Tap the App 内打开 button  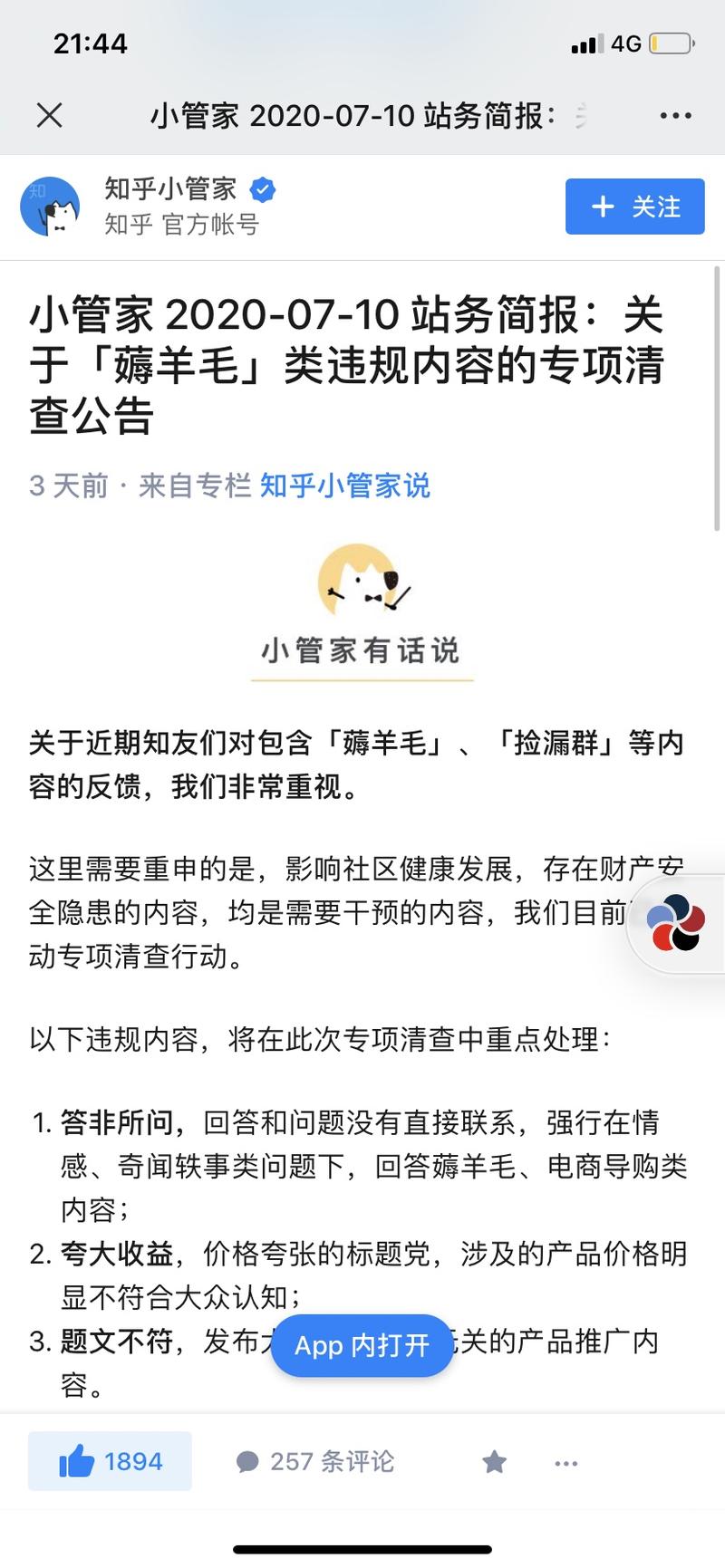[x=361, y=1346]
